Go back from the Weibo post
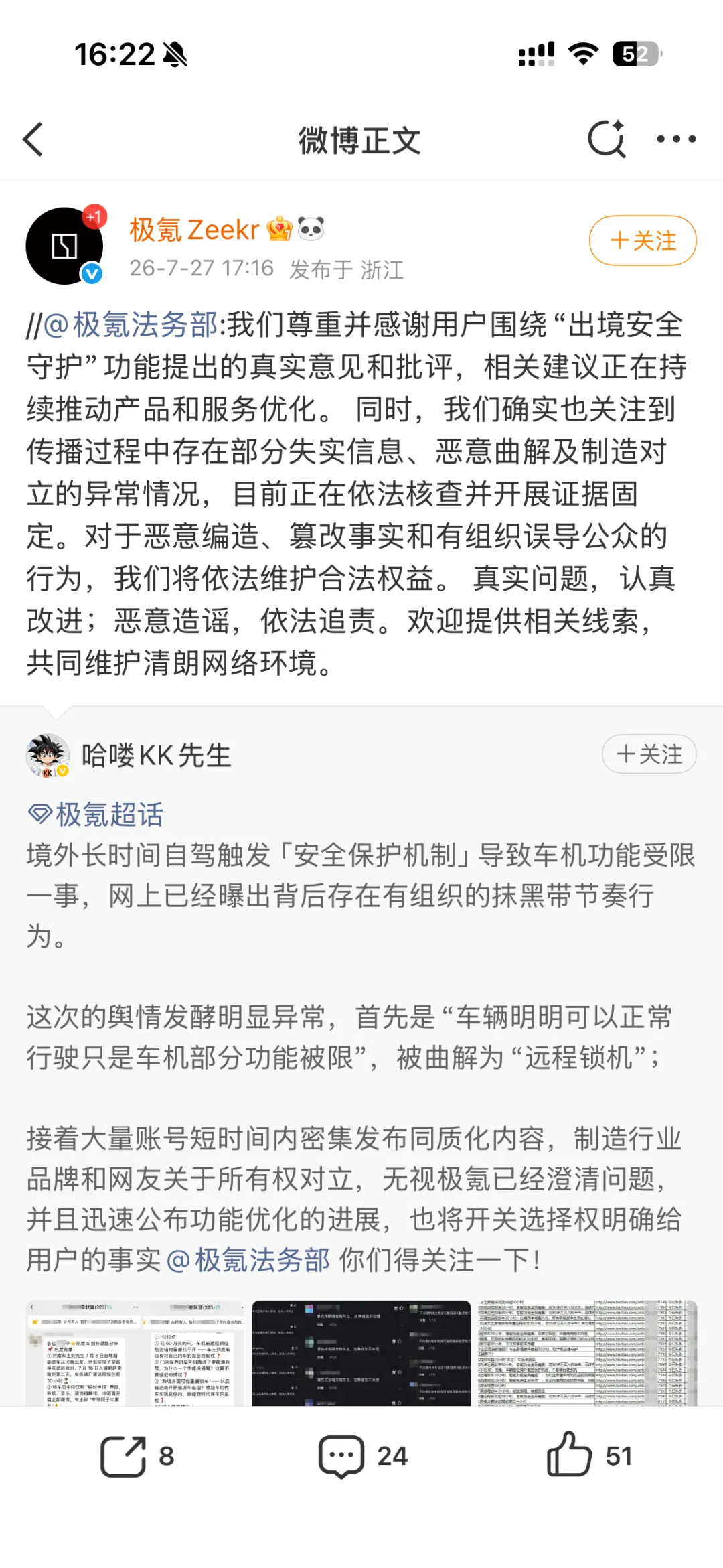Image resolution: width=723 pixels, height=1568 pixels. [x=33, y=139]
